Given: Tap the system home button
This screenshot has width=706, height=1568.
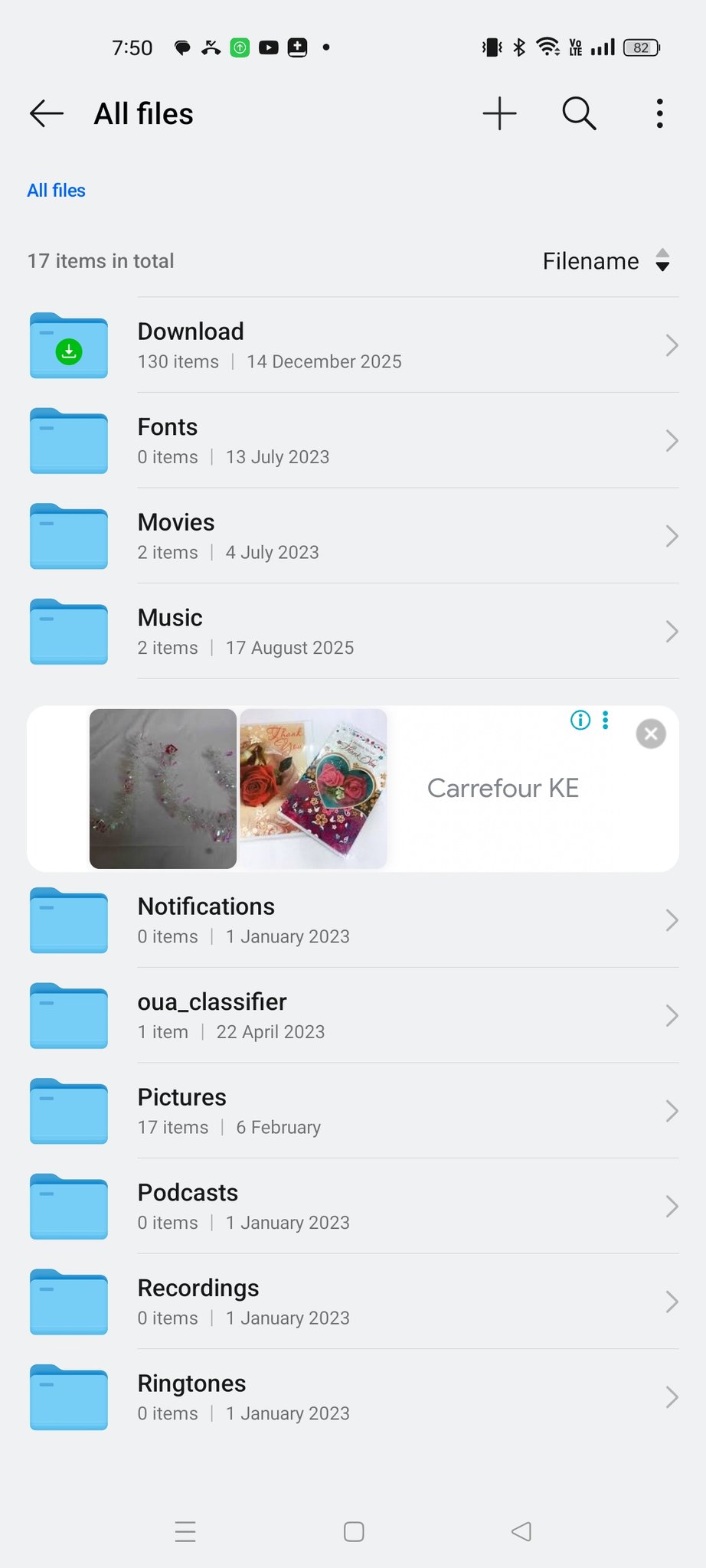Looking at the screenshot, I should coord(354,1531).
